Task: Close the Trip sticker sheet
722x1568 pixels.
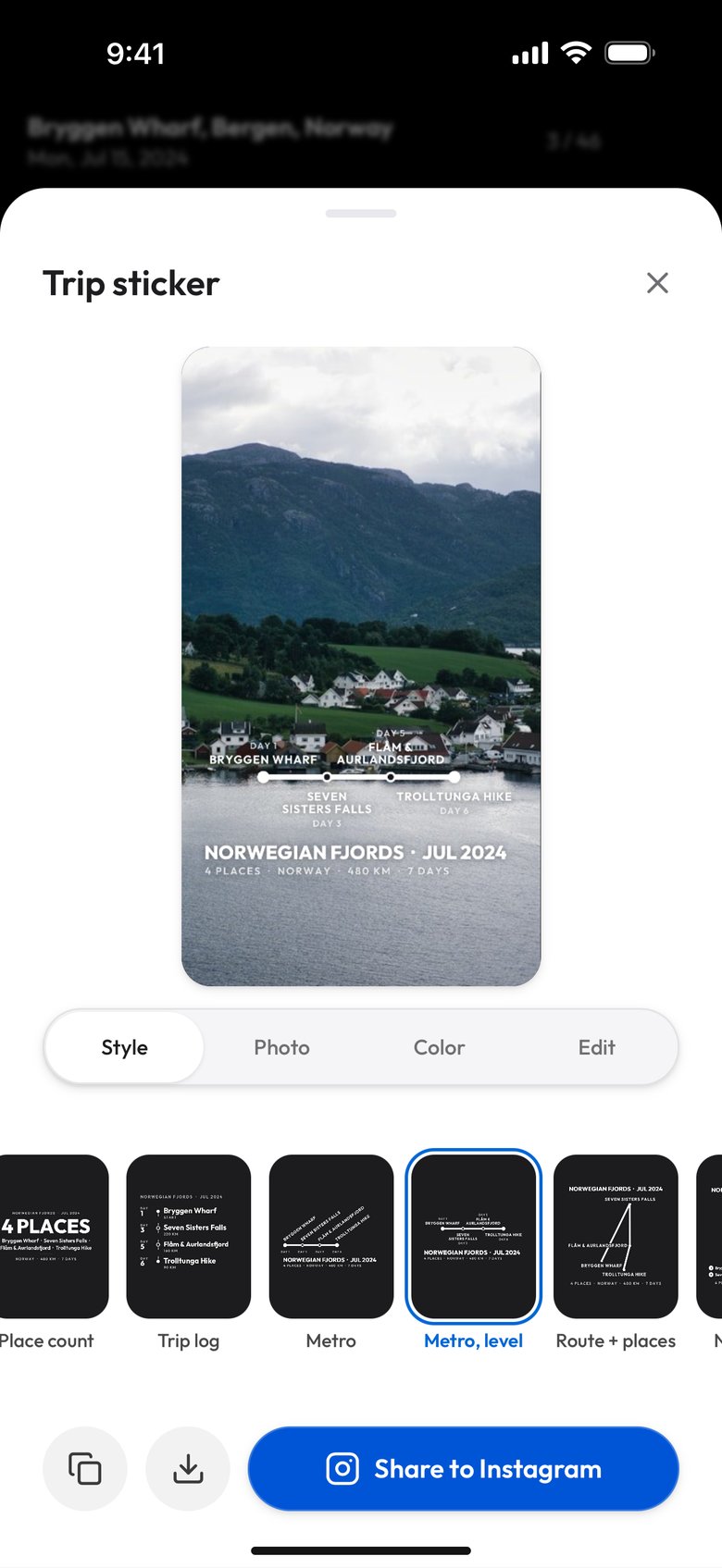Action: (657, 283)
